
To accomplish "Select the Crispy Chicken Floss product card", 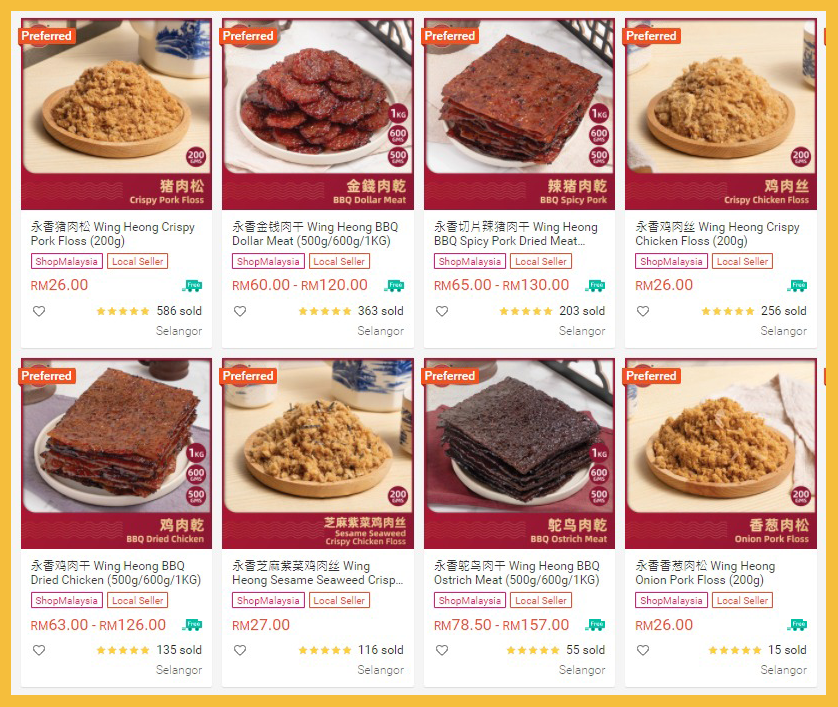I will click(x=720, y=113).
